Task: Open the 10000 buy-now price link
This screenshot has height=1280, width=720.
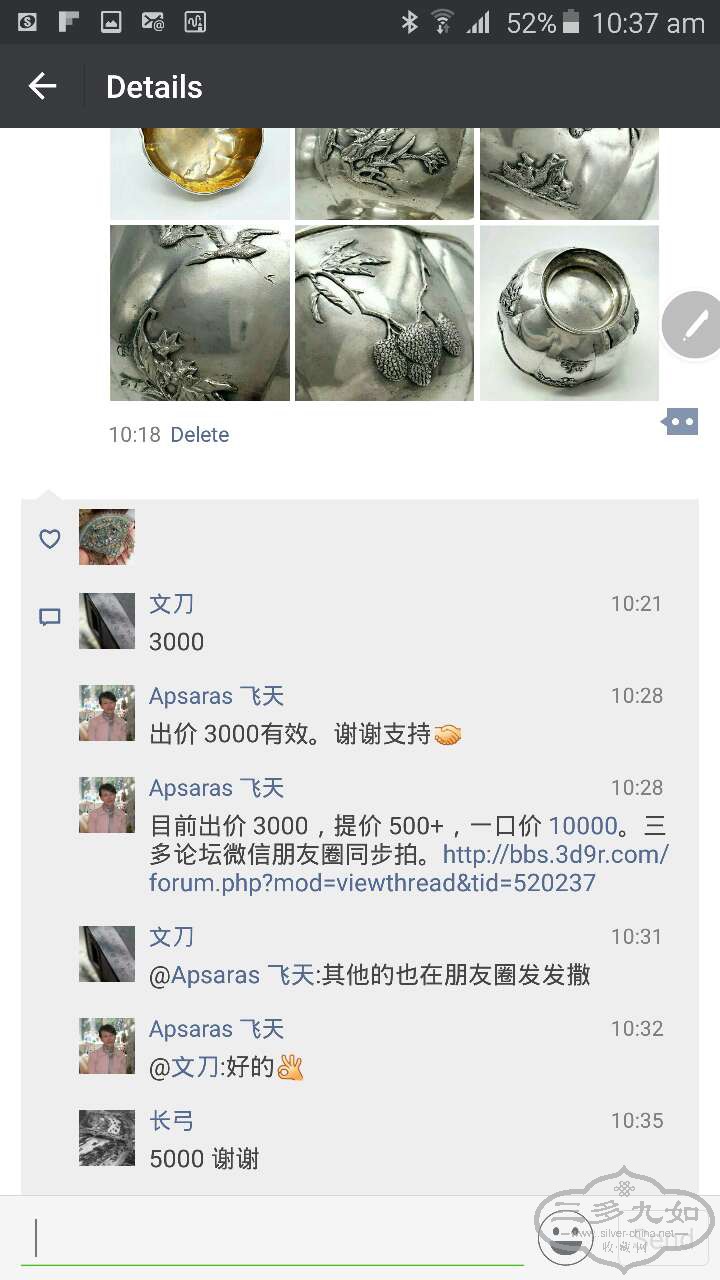Action: 583,826
